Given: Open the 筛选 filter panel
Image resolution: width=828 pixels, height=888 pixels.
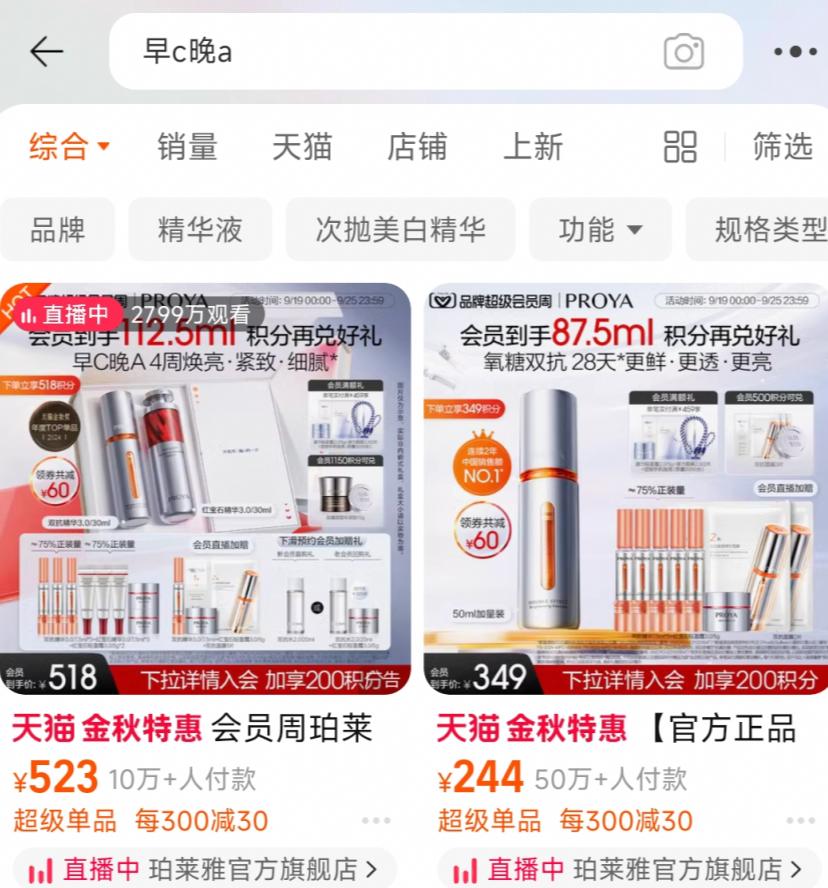Looking at the screenshot, I should [782, 147].
